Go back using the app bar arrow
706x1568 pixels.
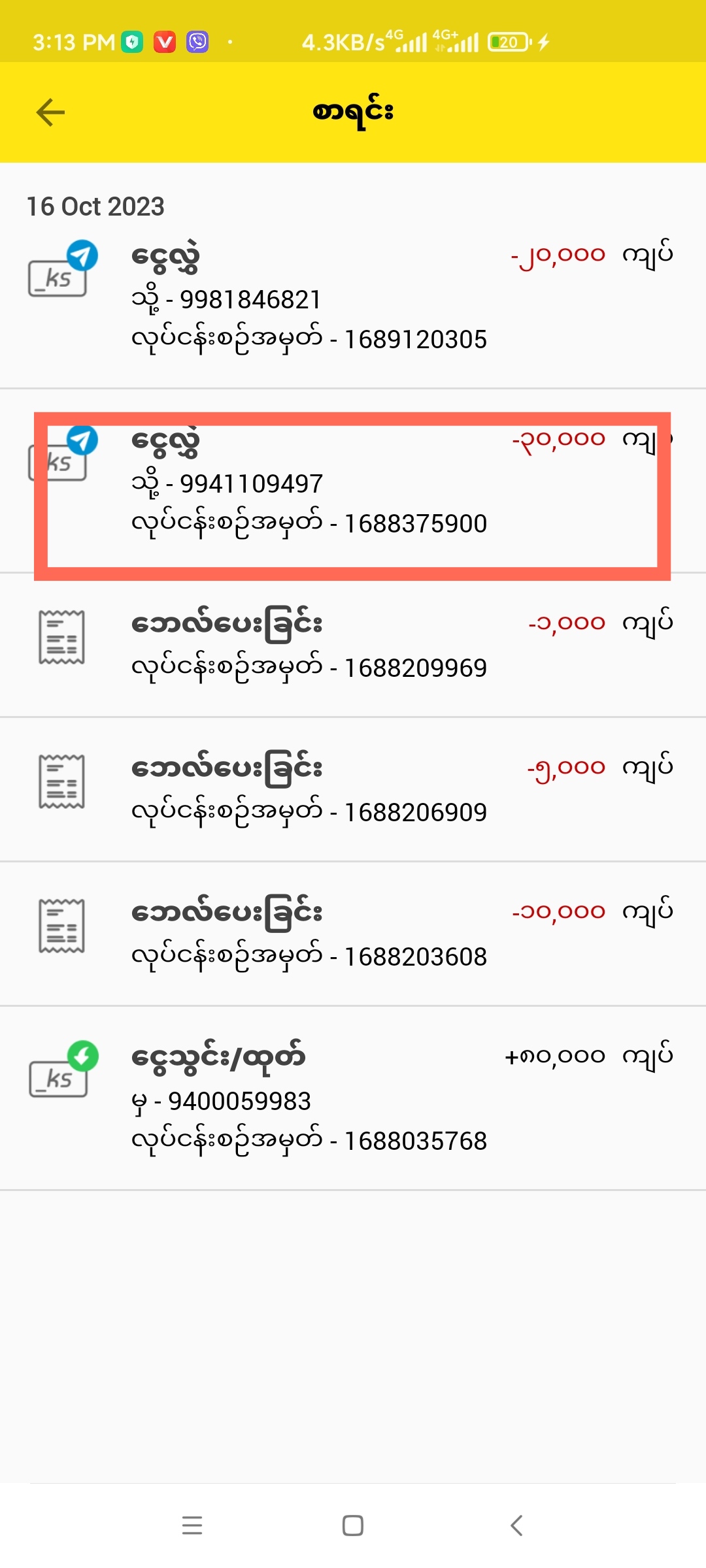point(50,112)
